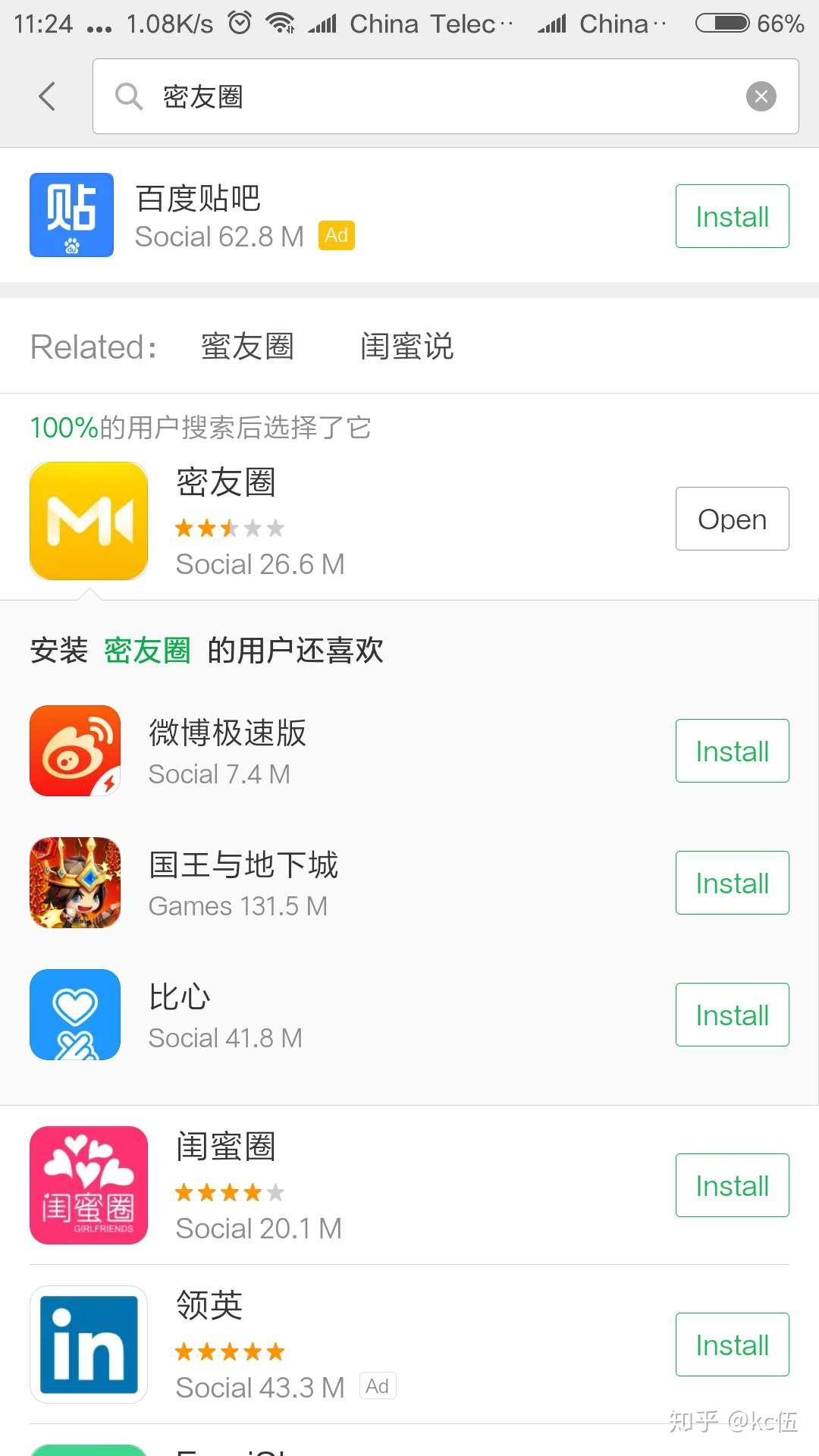Image resolution: width=819 pixels, height=1456 pixels.
Task: Open related search 蜜友圈
Action: point(247,346)
